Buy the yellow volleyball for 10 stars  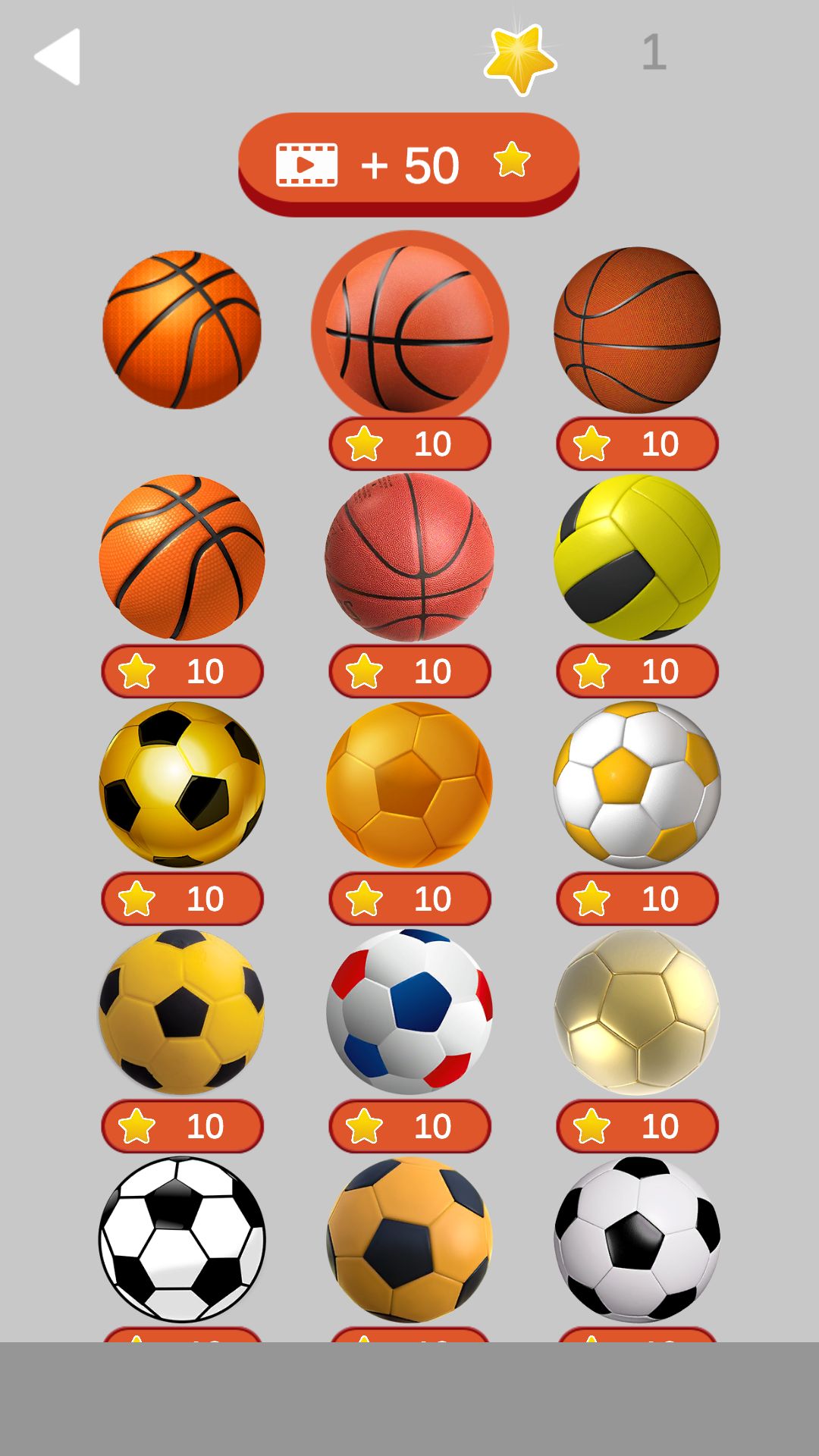pyautogui.click(x=637, y=671)
